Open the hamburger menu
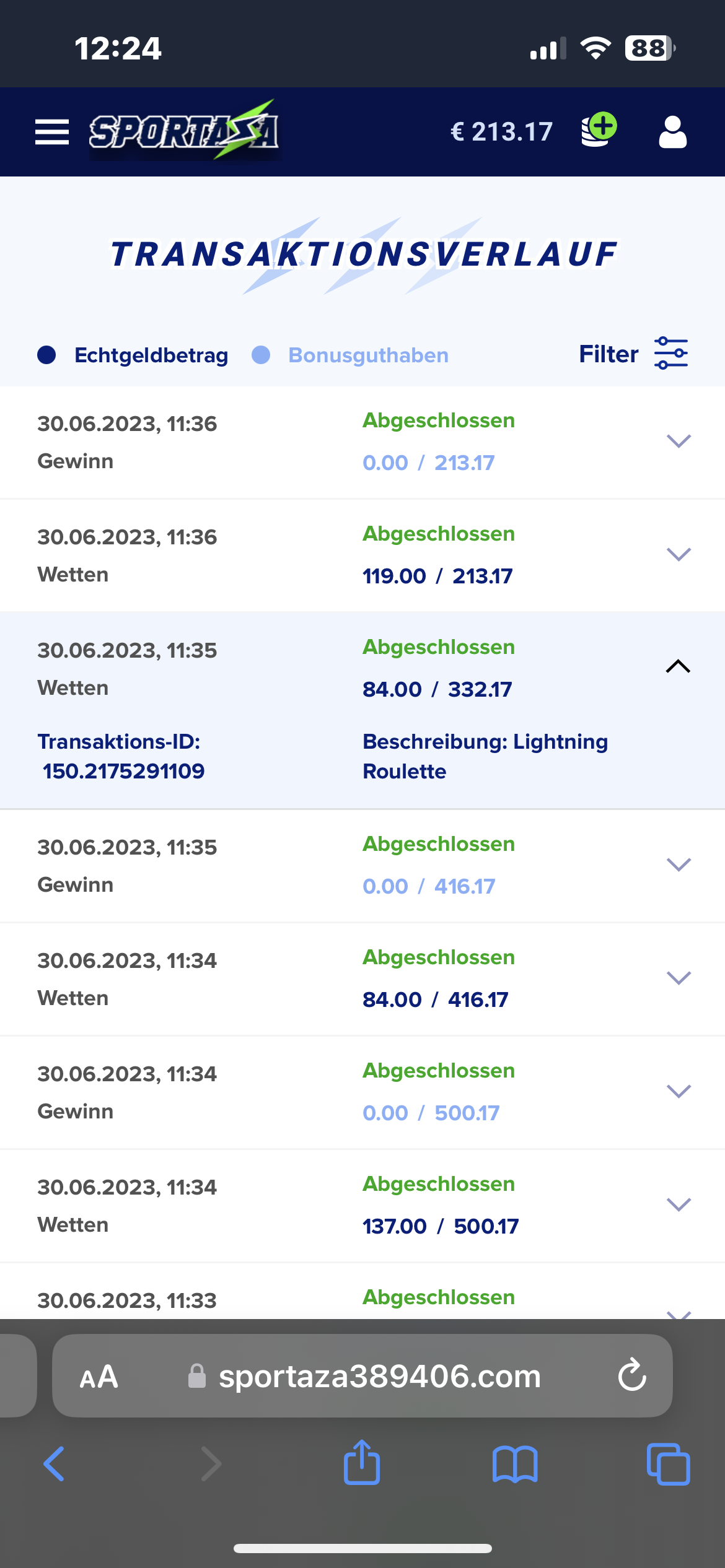 coord(52,132)
